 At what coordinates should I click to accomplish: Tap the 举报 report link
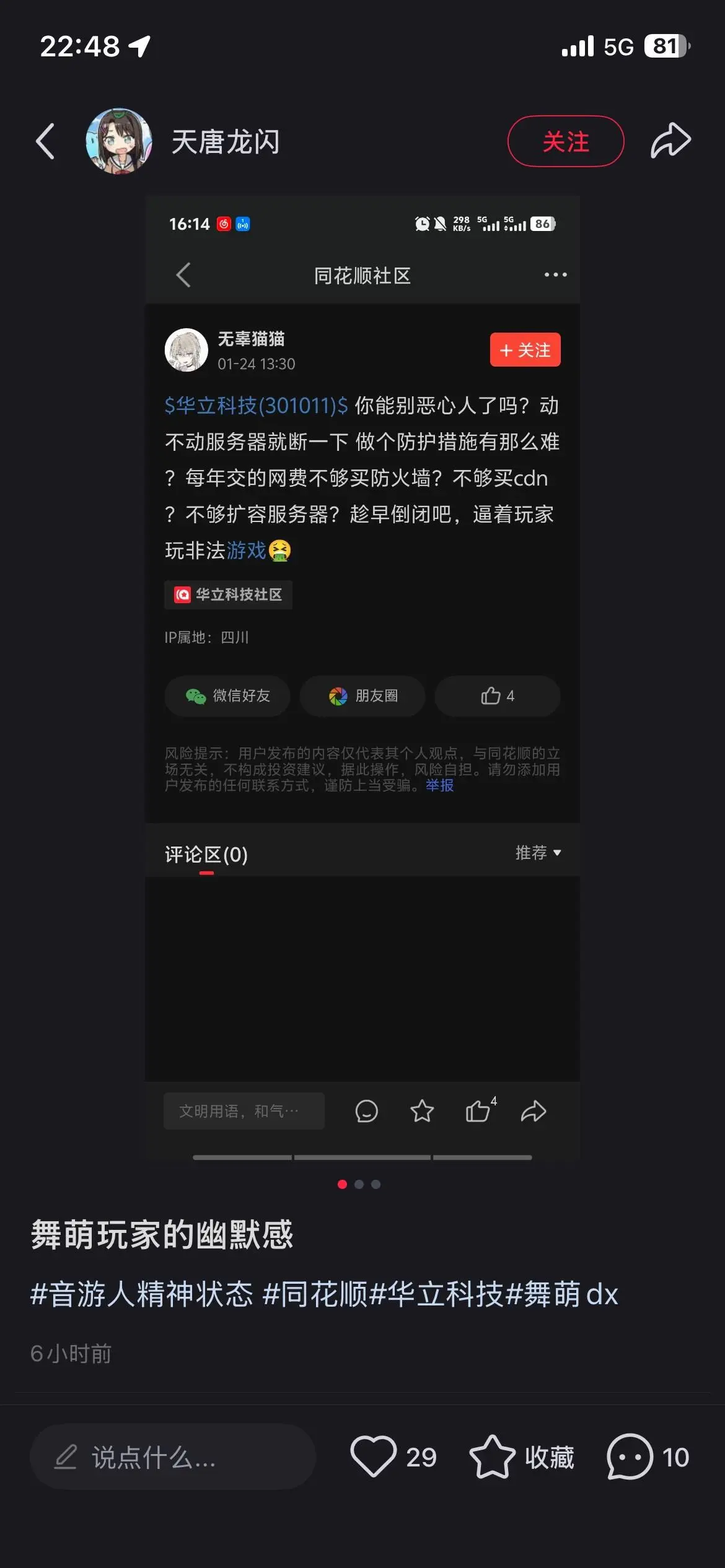pos(438,786)
